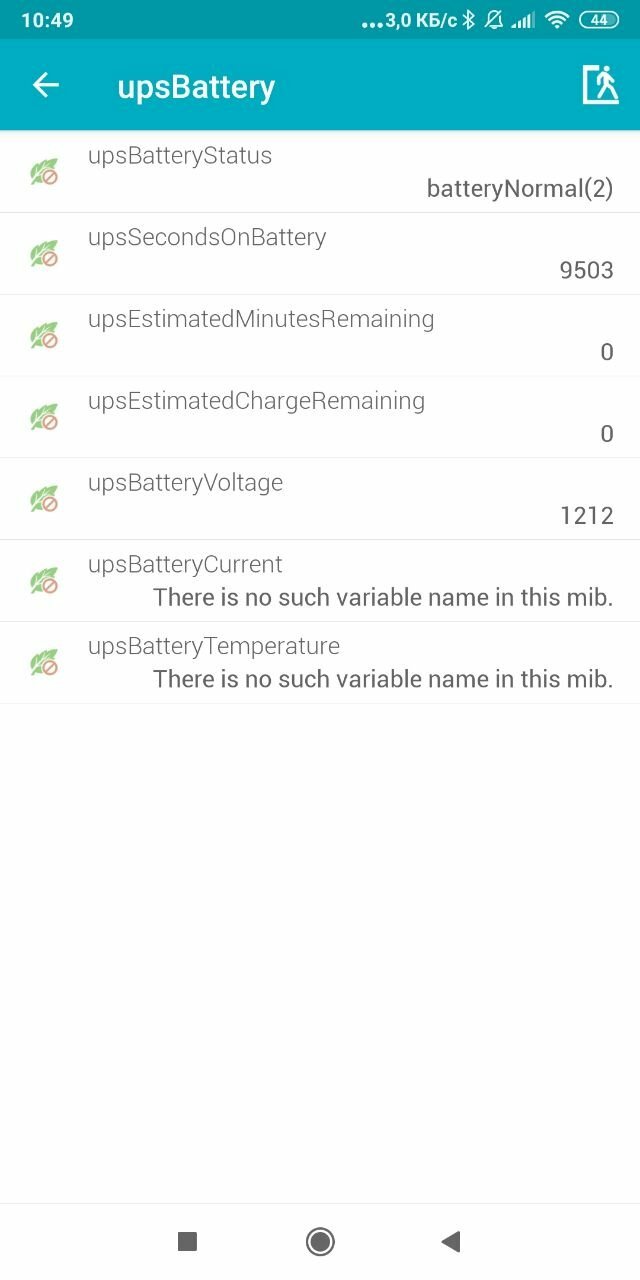Open the upsBatteryVoltage row
Viewport: 640px width, 1280px height.
[x=320, y=500]
